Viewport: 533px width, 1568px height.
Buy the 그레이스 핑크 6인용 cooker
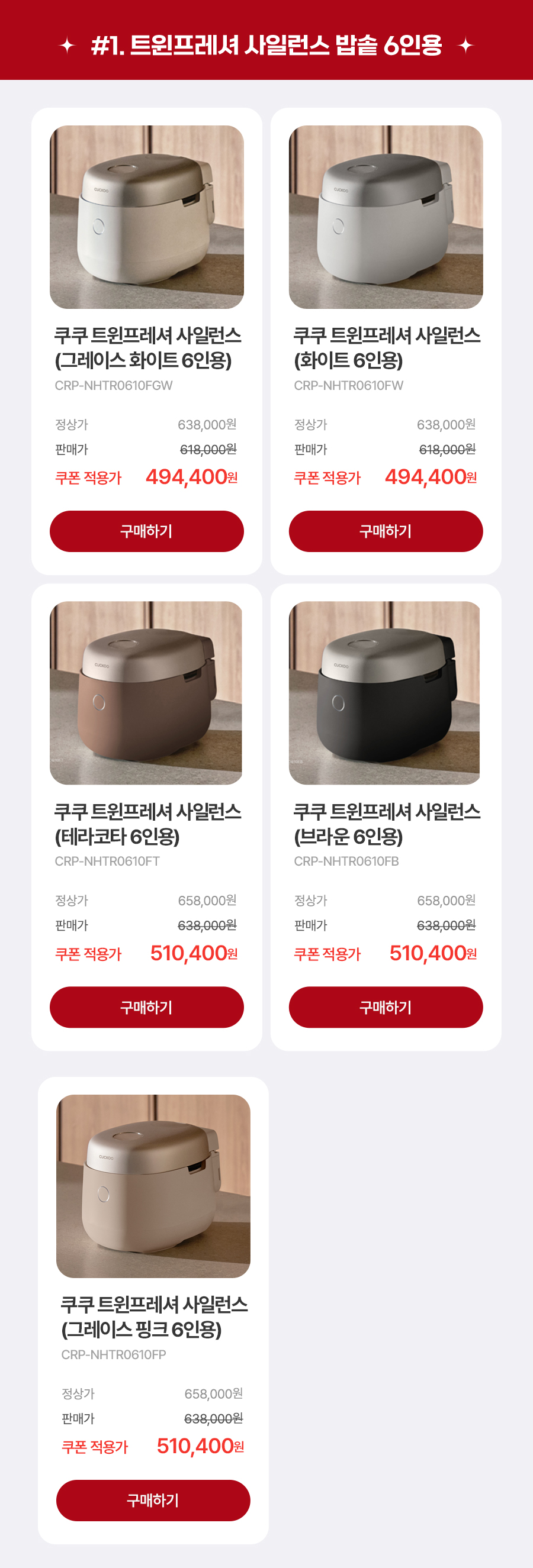(x=153, y=1500)
